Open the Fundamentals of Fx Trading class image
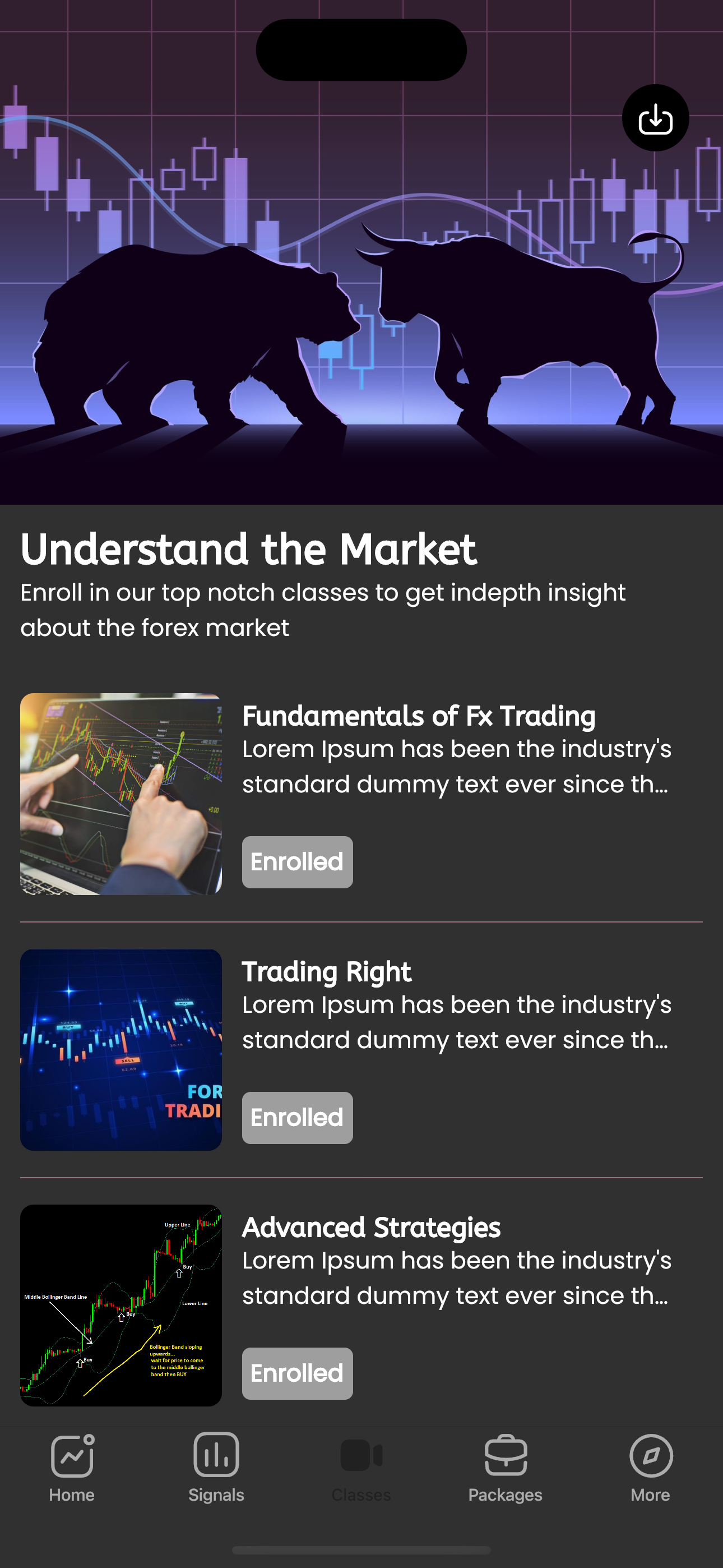The height and width of the screenshot is (1568, 723). click(121, 794)
